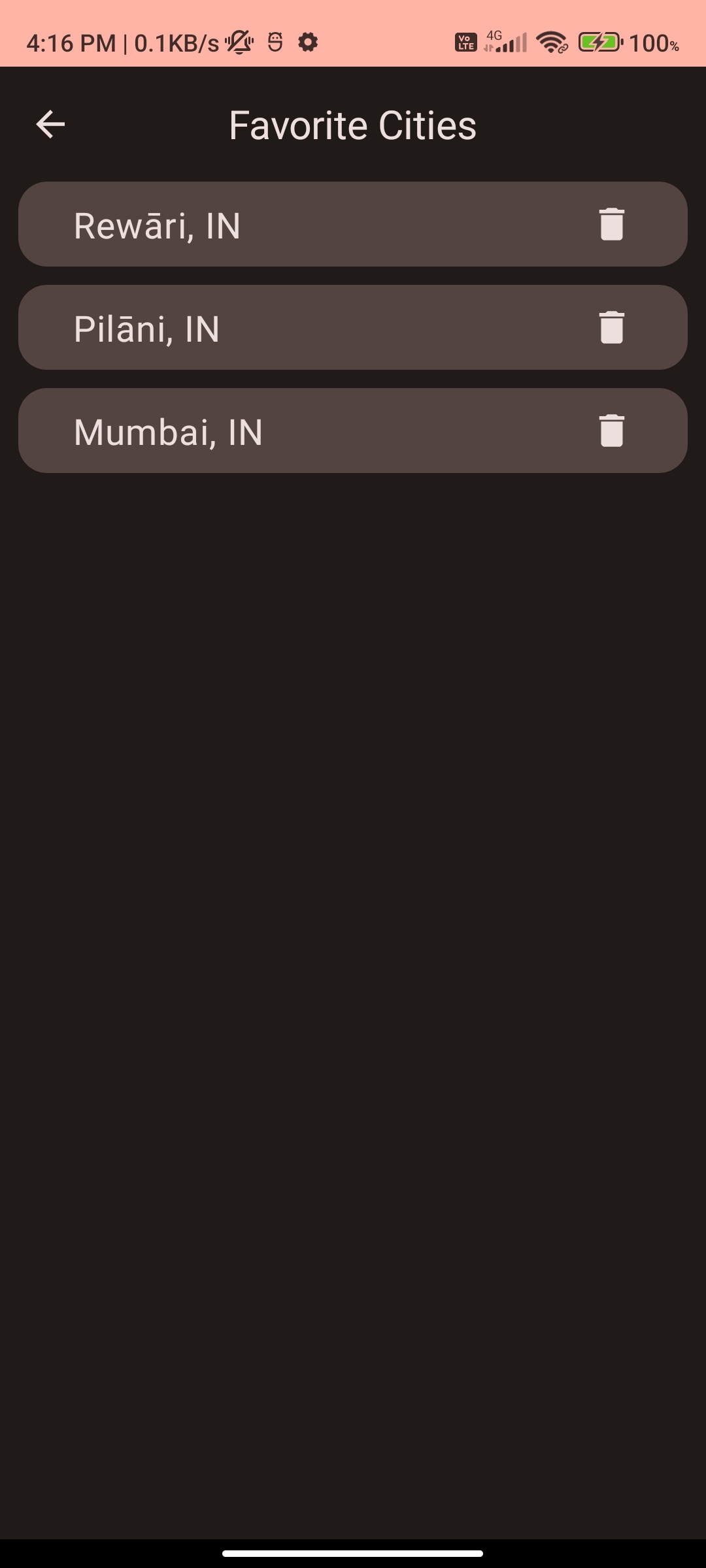Screen dimensions: 706x1568
Task: Go back using the arrow icon
Action: [50, 124]
